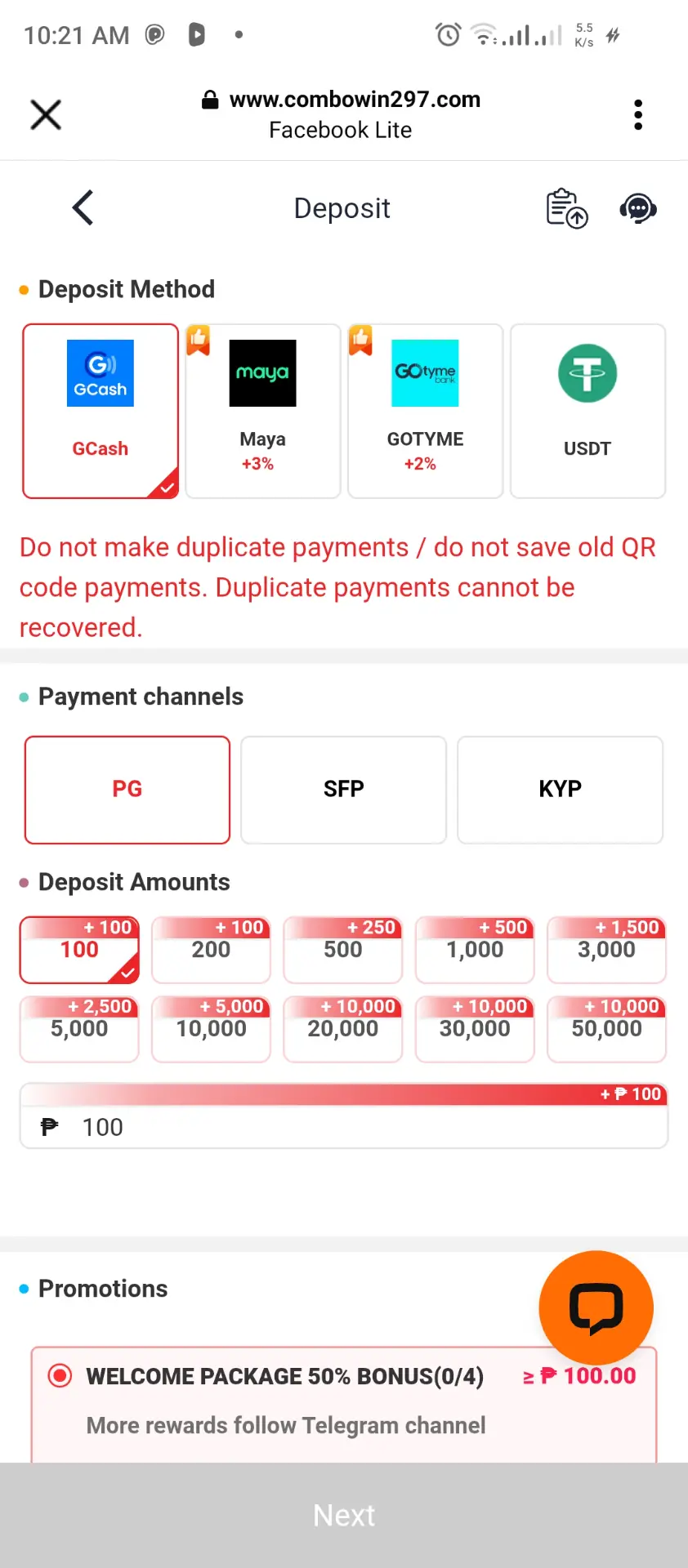Choose the 200 deposit amount

click(x=211, y=950)
